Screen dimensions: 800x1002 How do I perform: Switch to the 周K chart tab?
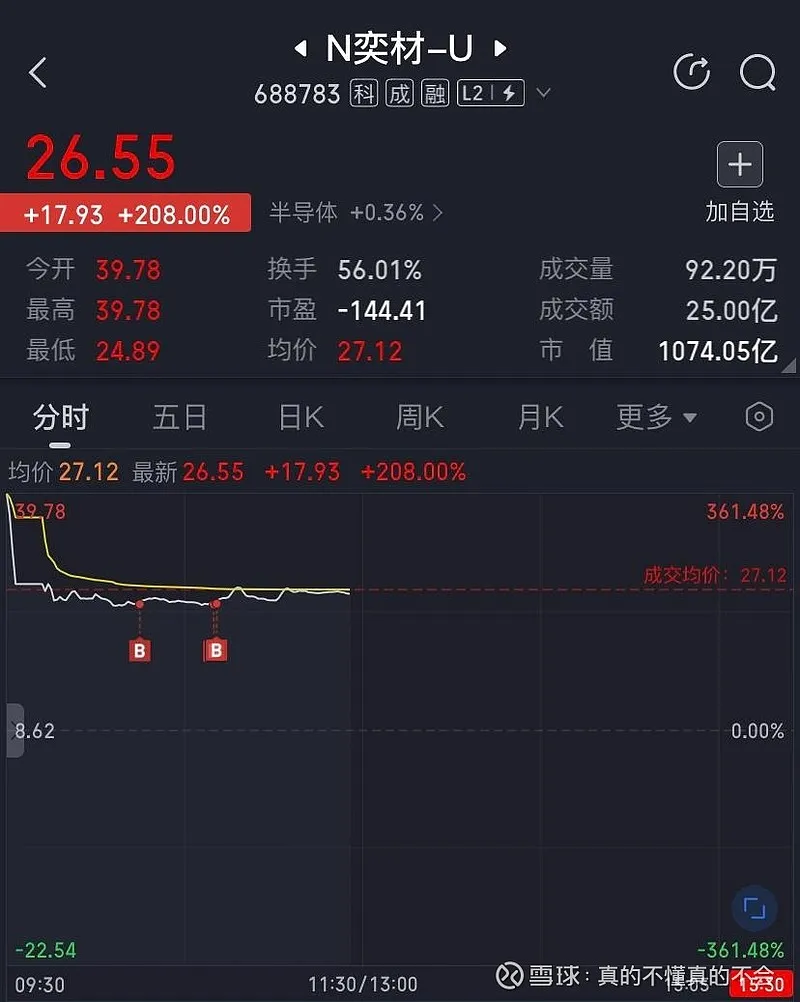(x=420, y=417)
